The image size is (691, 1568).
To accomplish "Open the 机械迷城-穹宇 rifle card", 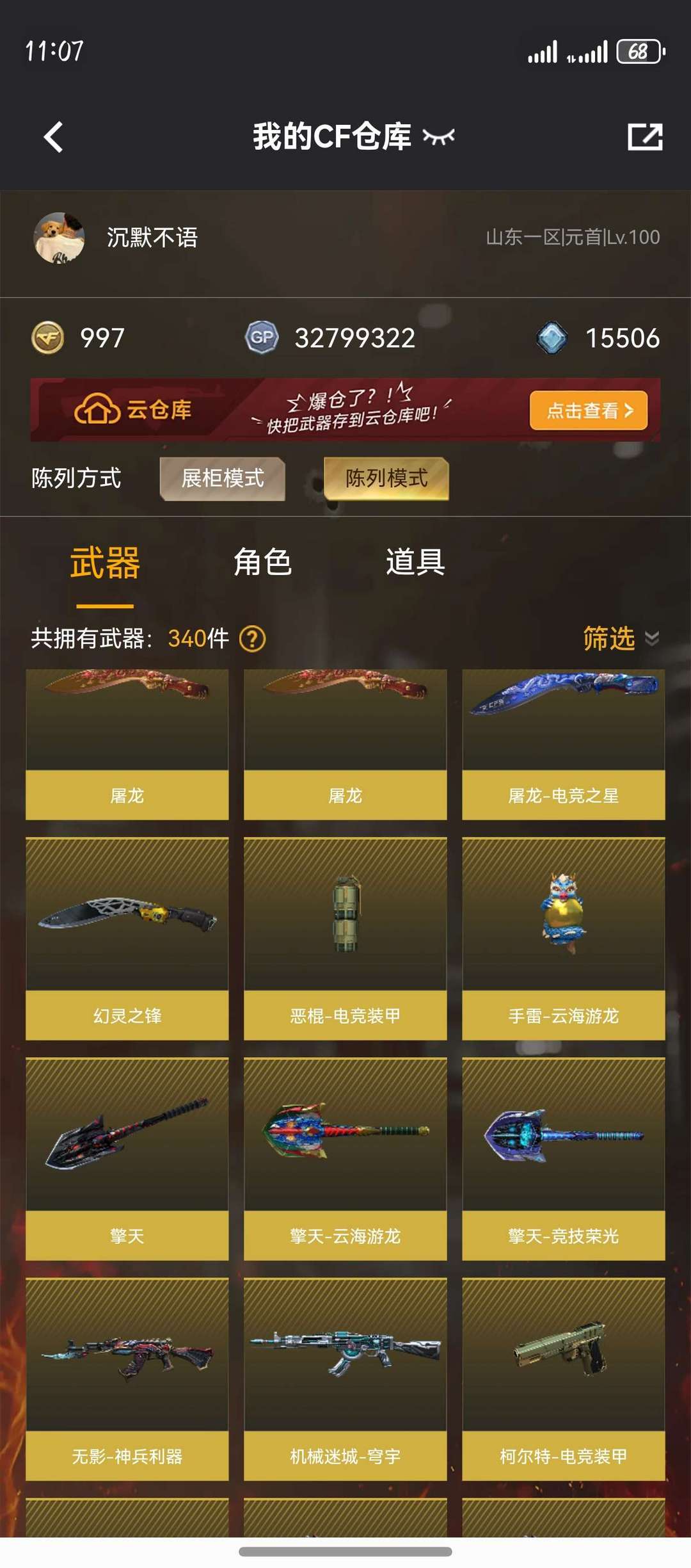I will (x=345, y=1379).
